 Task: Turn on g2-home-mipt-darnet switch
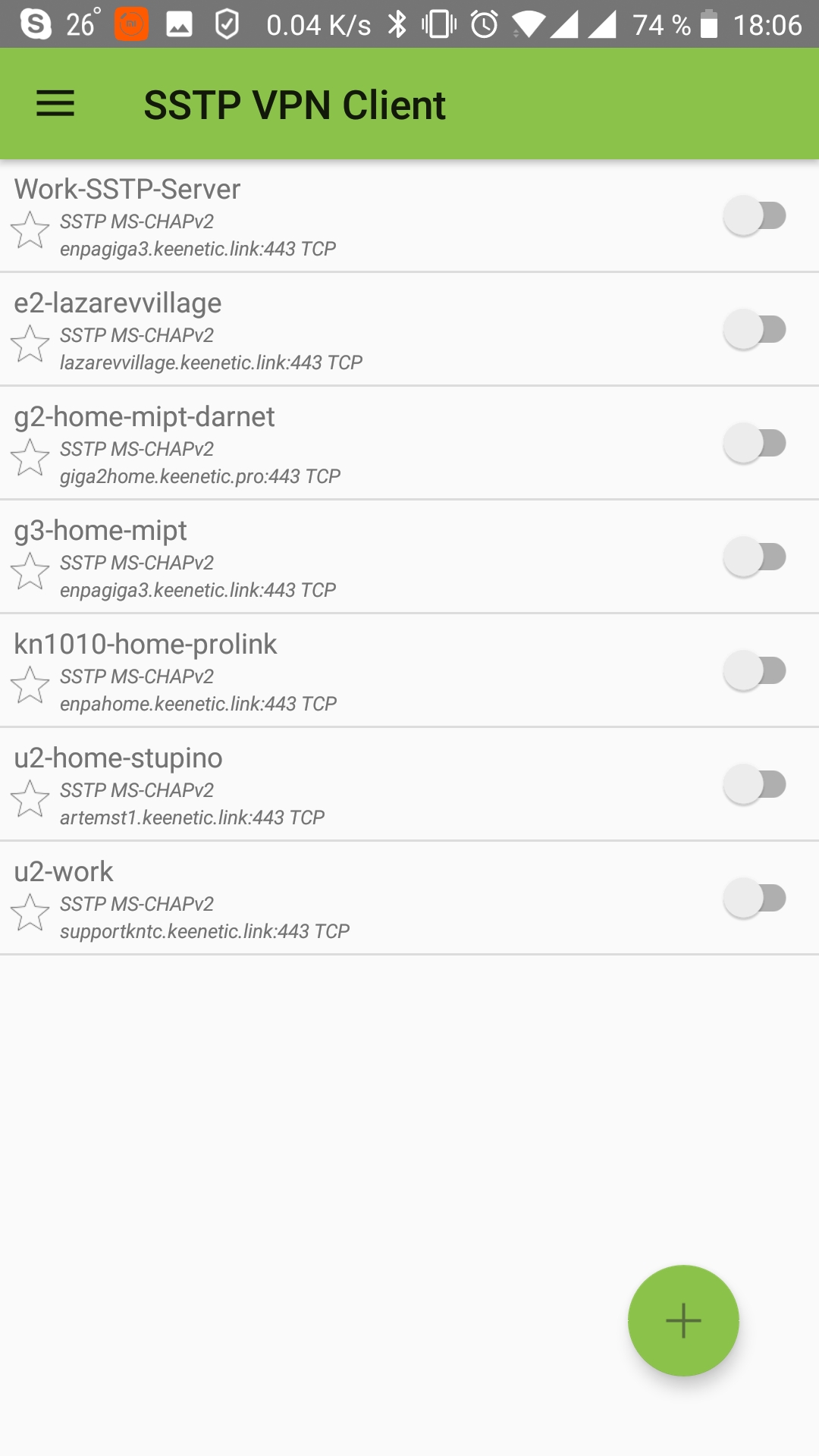[x=755, y=443]
